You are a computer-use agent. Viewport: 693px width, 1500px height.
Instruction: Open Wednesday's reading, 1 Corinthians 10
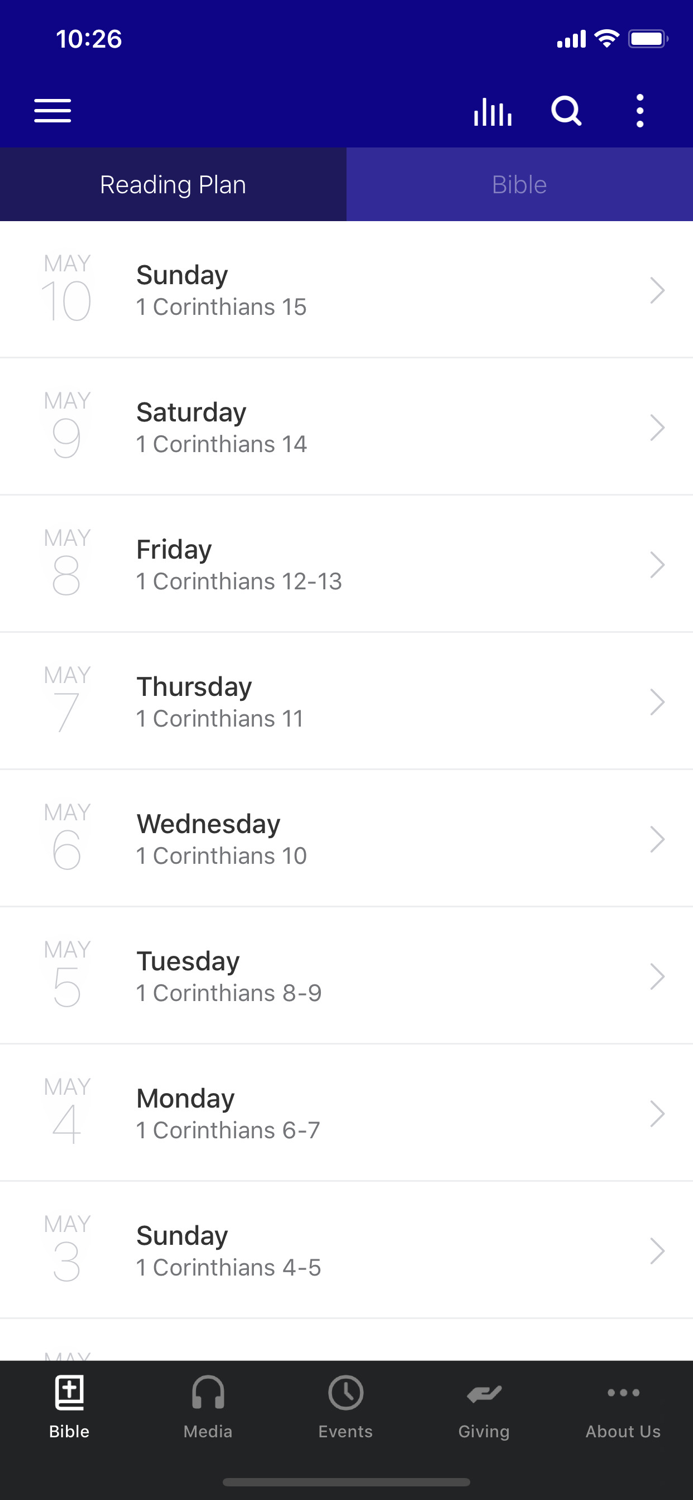(346, 838)
